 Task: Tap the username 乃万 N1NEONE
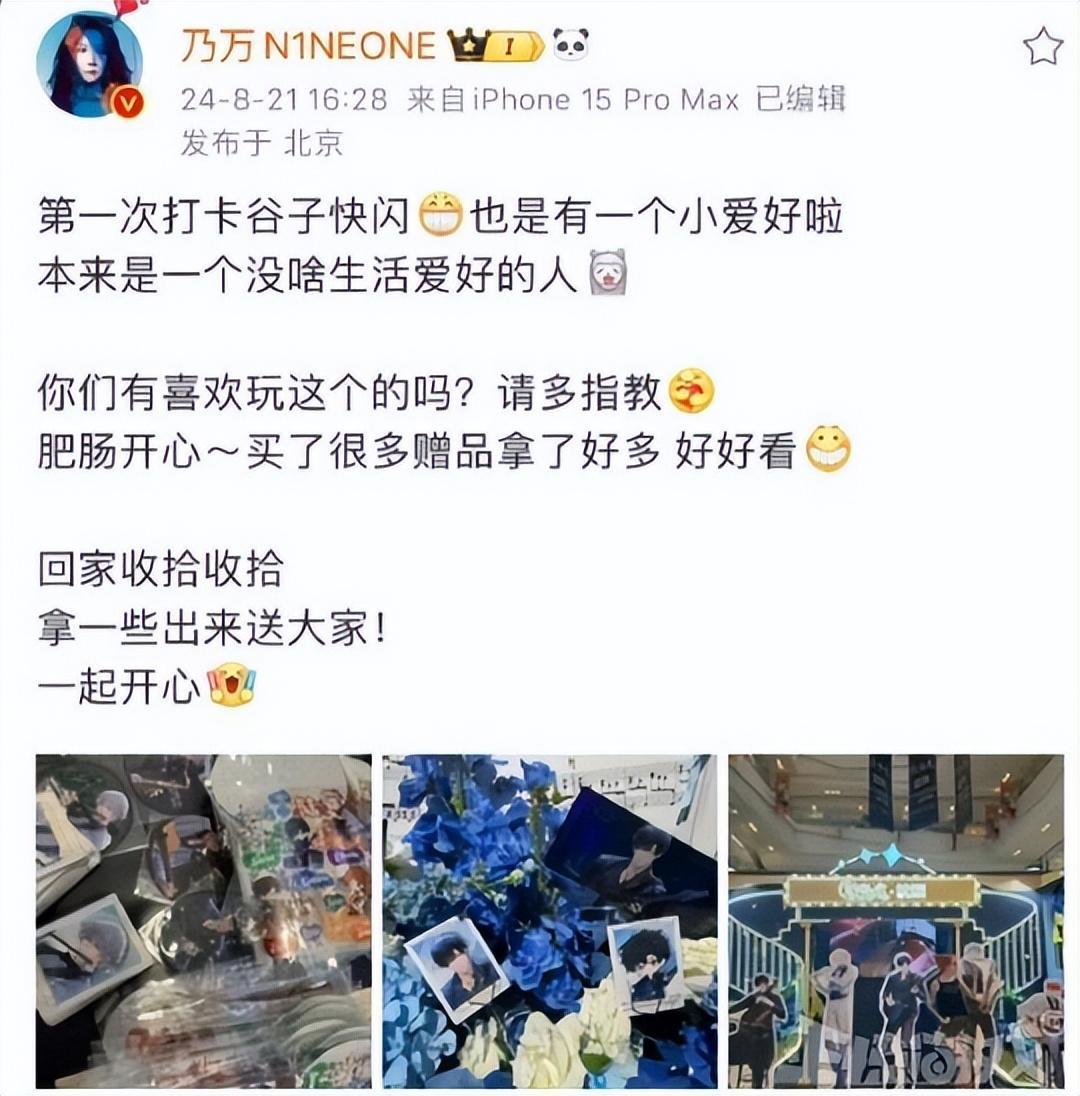coord(308,46)
